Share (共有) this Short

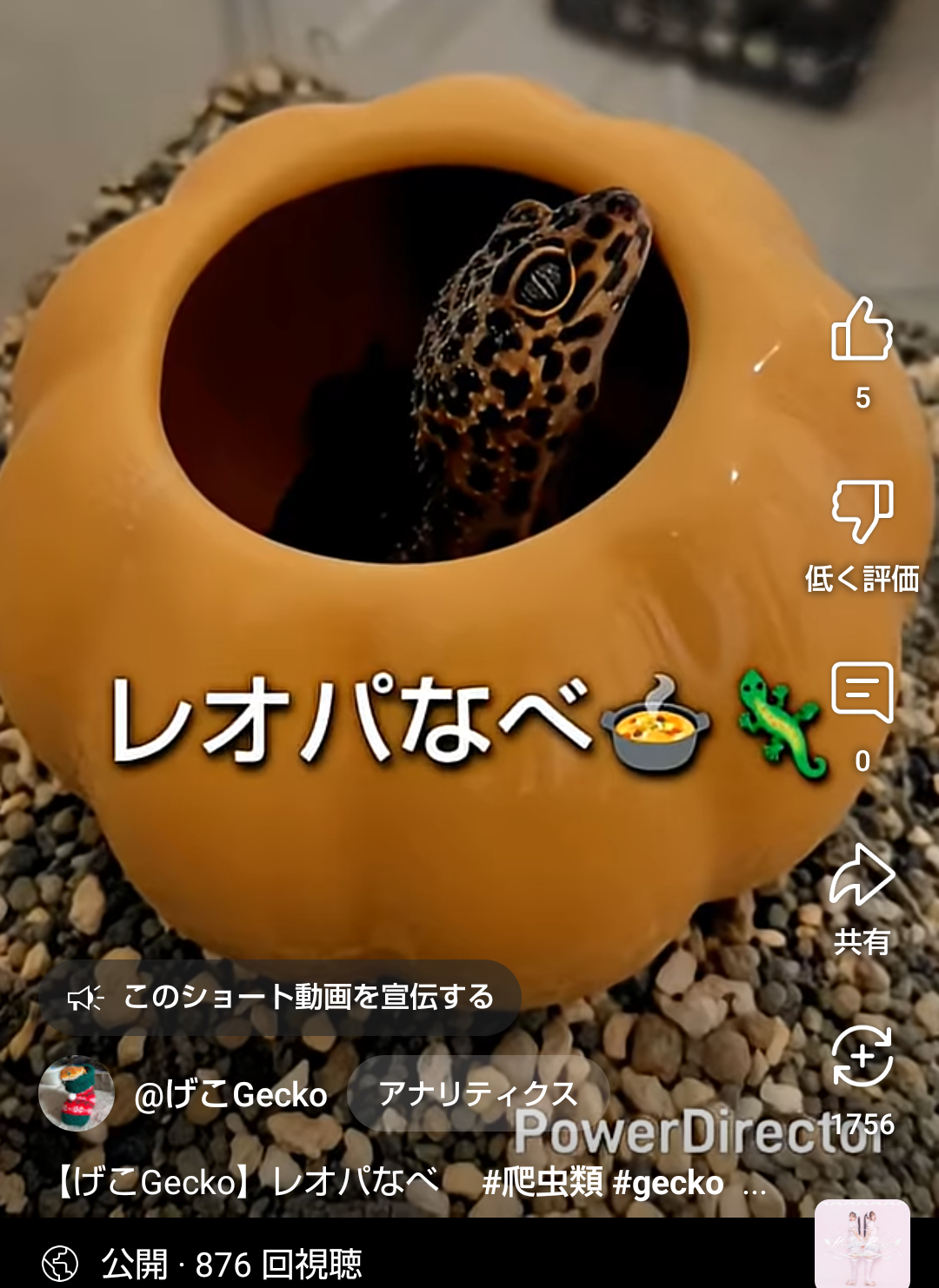pos(862,875)
